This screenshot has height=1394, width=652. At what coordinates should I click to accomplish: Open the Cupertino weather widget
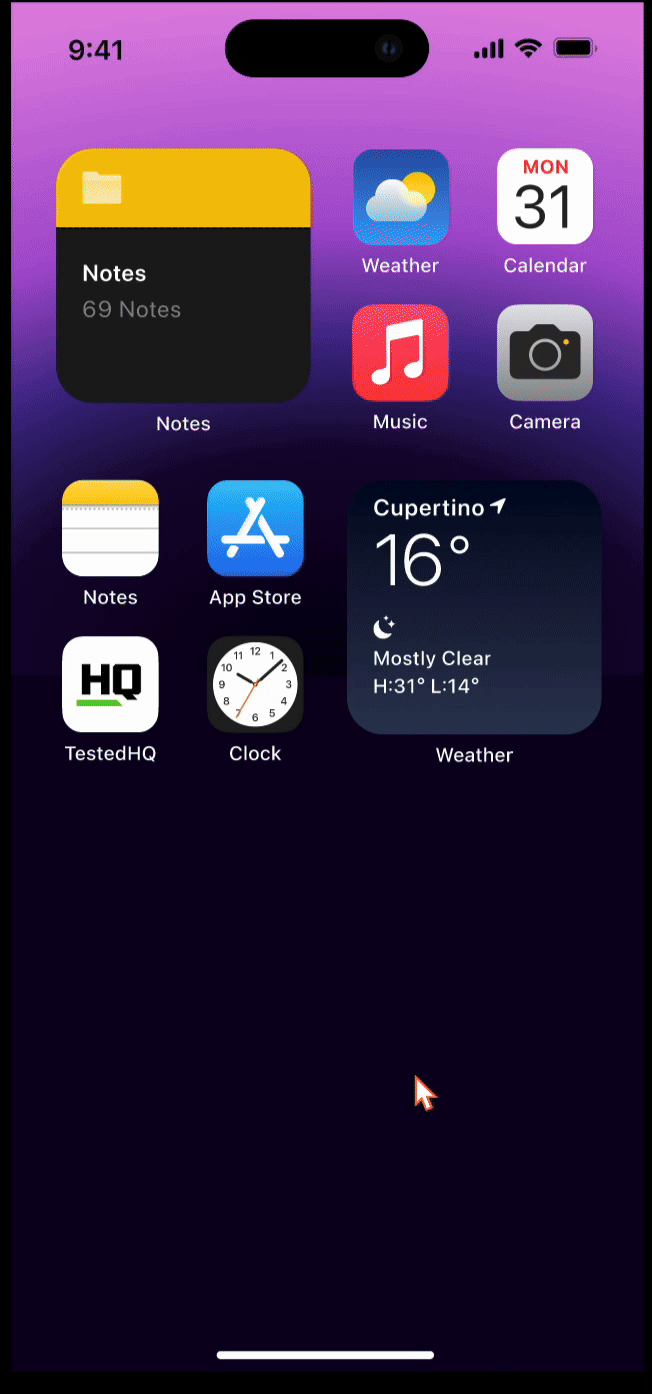(x=474, y=607)
